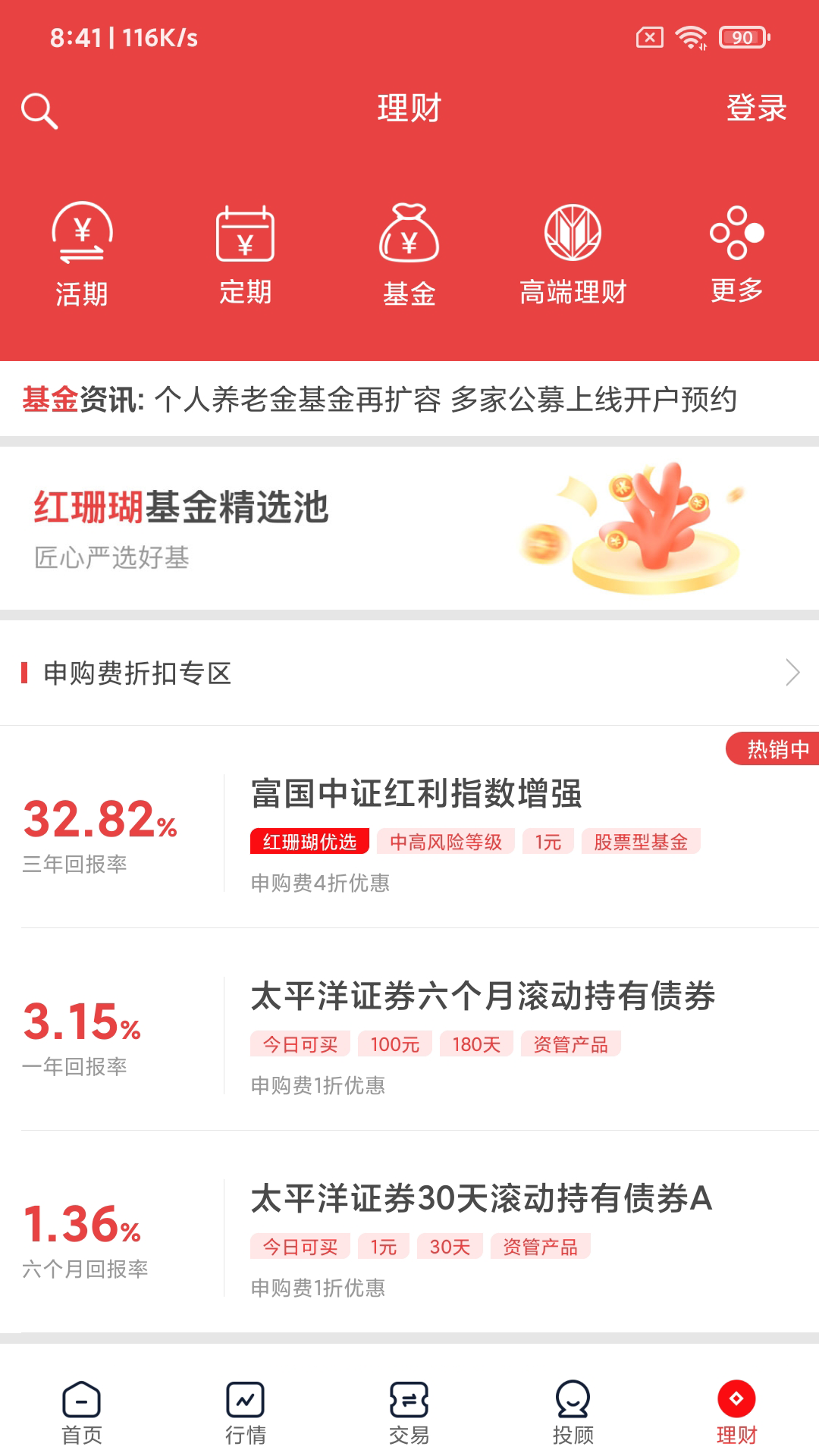
Task: Open 高端理财 section
Action: click(x=573, y=254)
